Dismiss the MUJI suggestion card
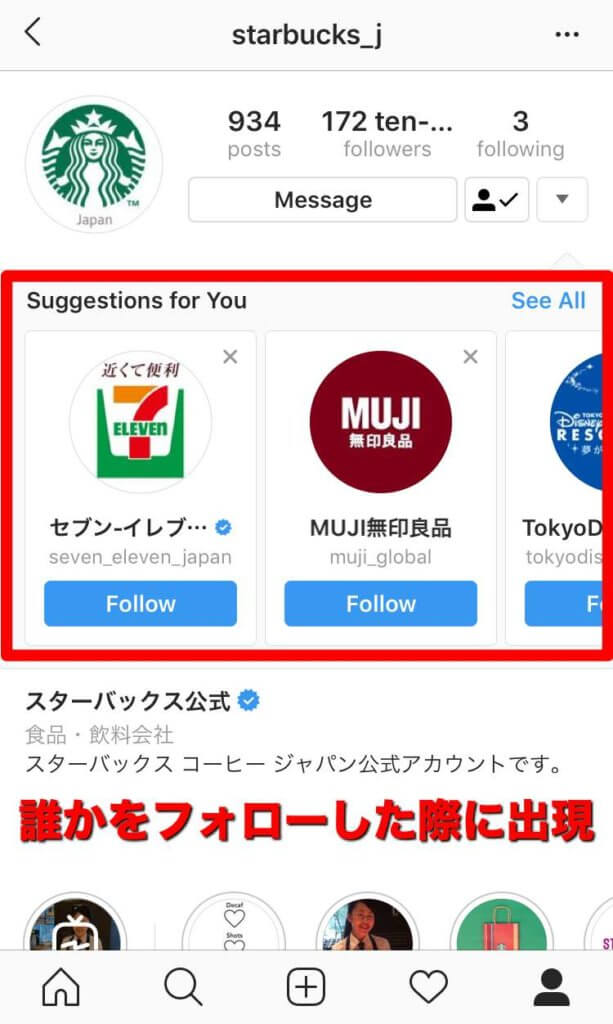 click(x=471, y=357)
